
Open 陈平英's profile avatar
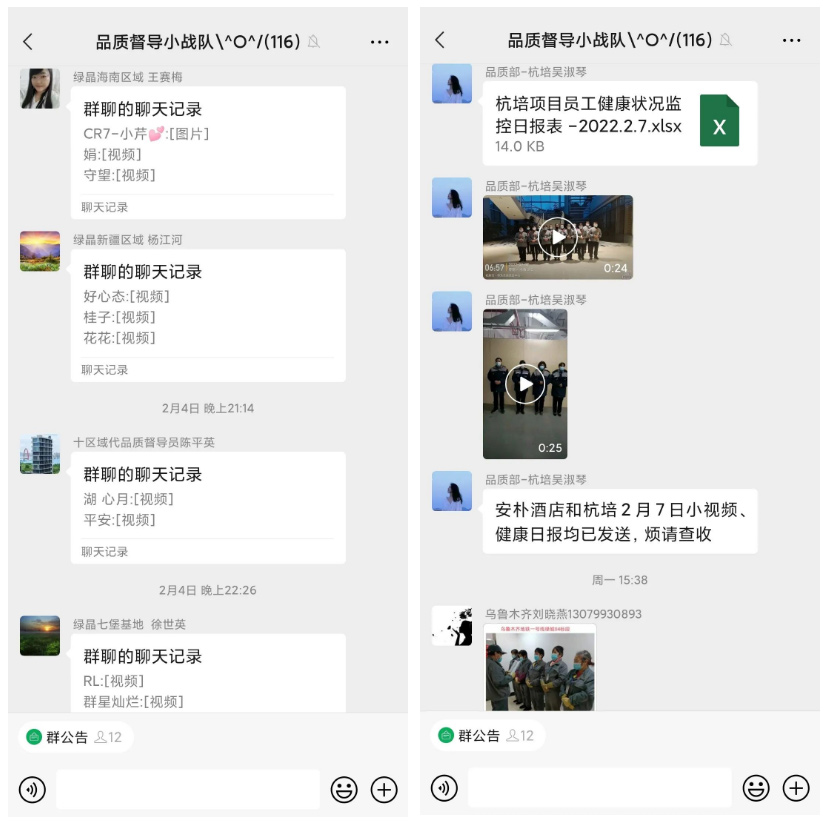40,454
